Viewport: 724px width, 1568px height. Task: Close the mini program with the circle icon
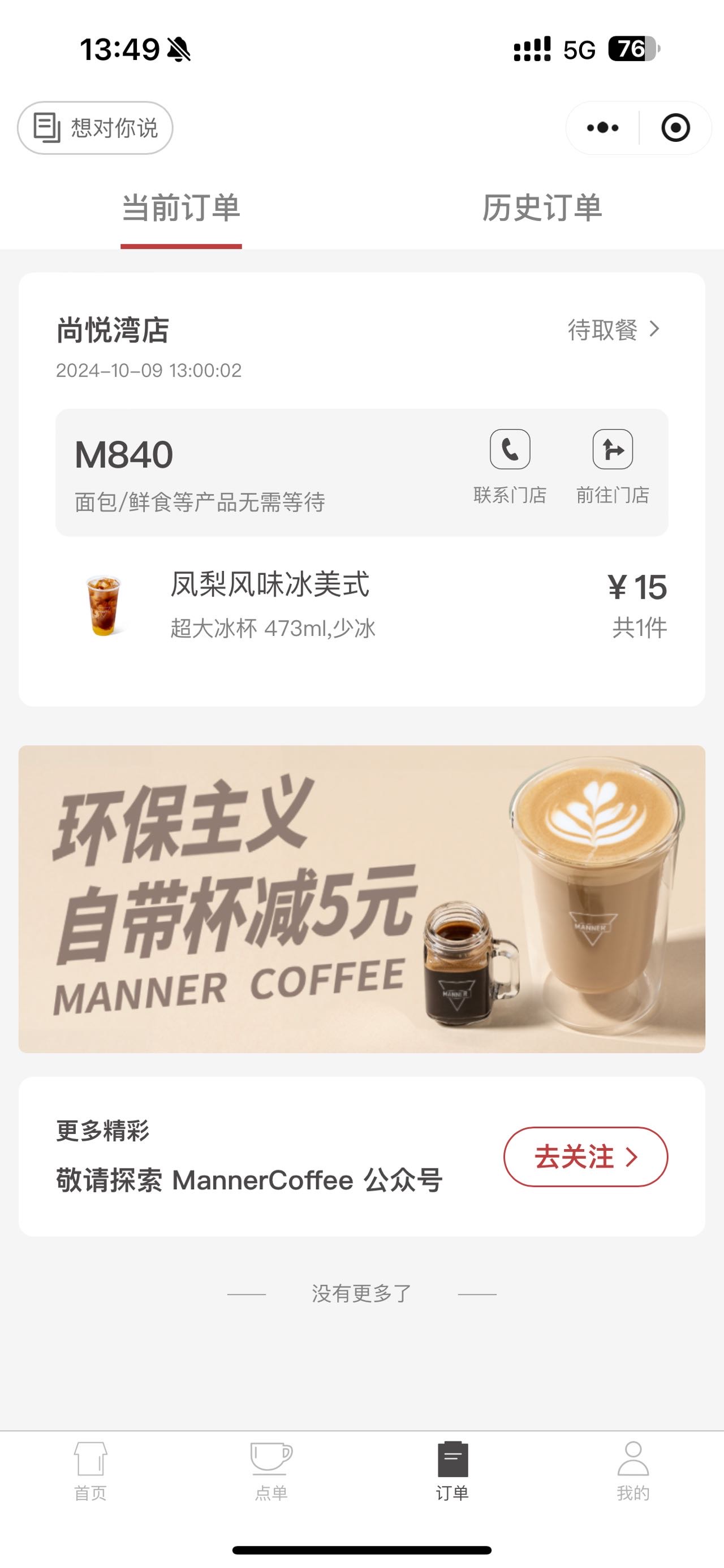[x=675, y=128]
